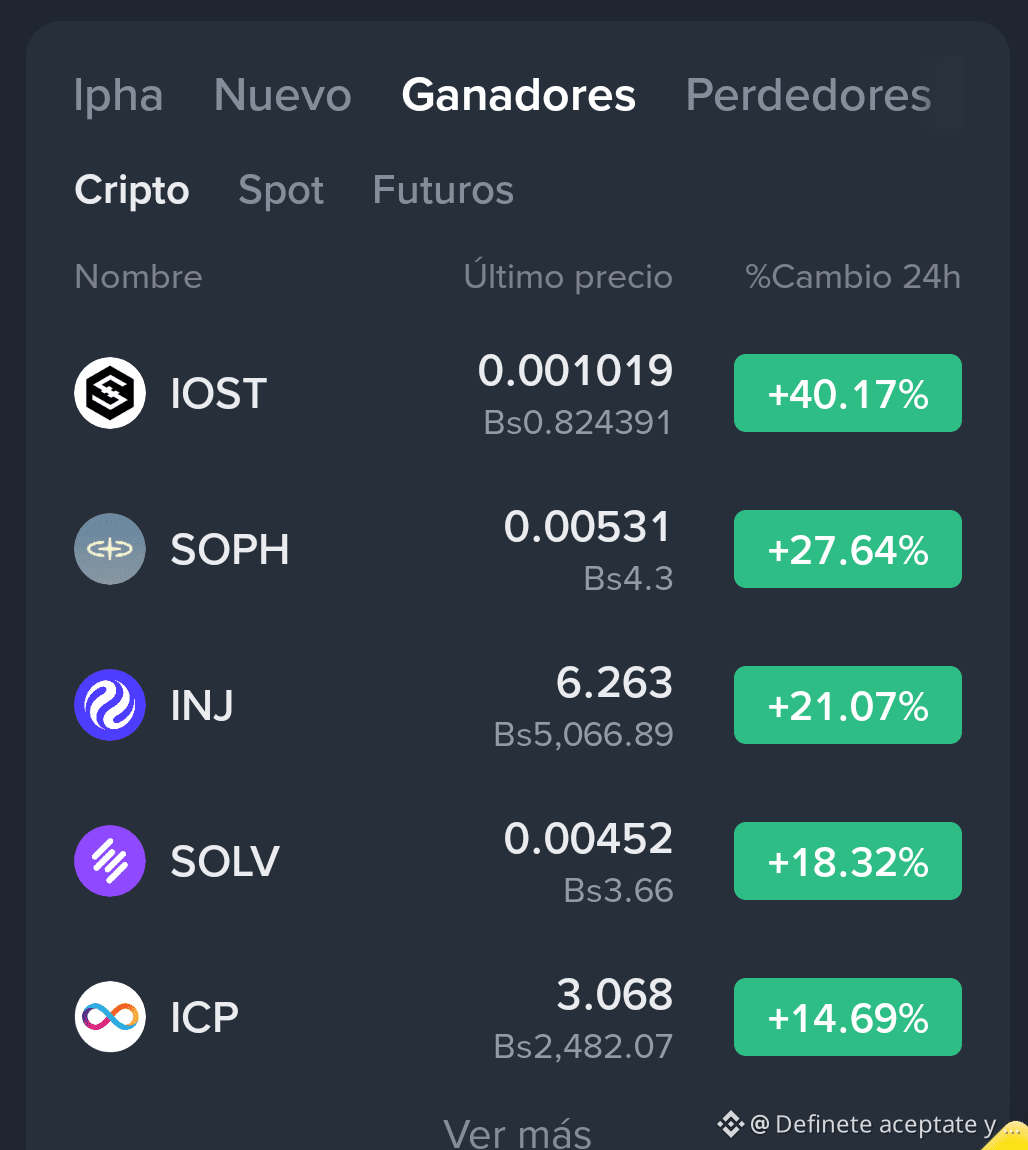Image resolution: width=1028 pixels, height=1150 pixels.
Task: View INJ coin details
Action: tap(518, 705)
